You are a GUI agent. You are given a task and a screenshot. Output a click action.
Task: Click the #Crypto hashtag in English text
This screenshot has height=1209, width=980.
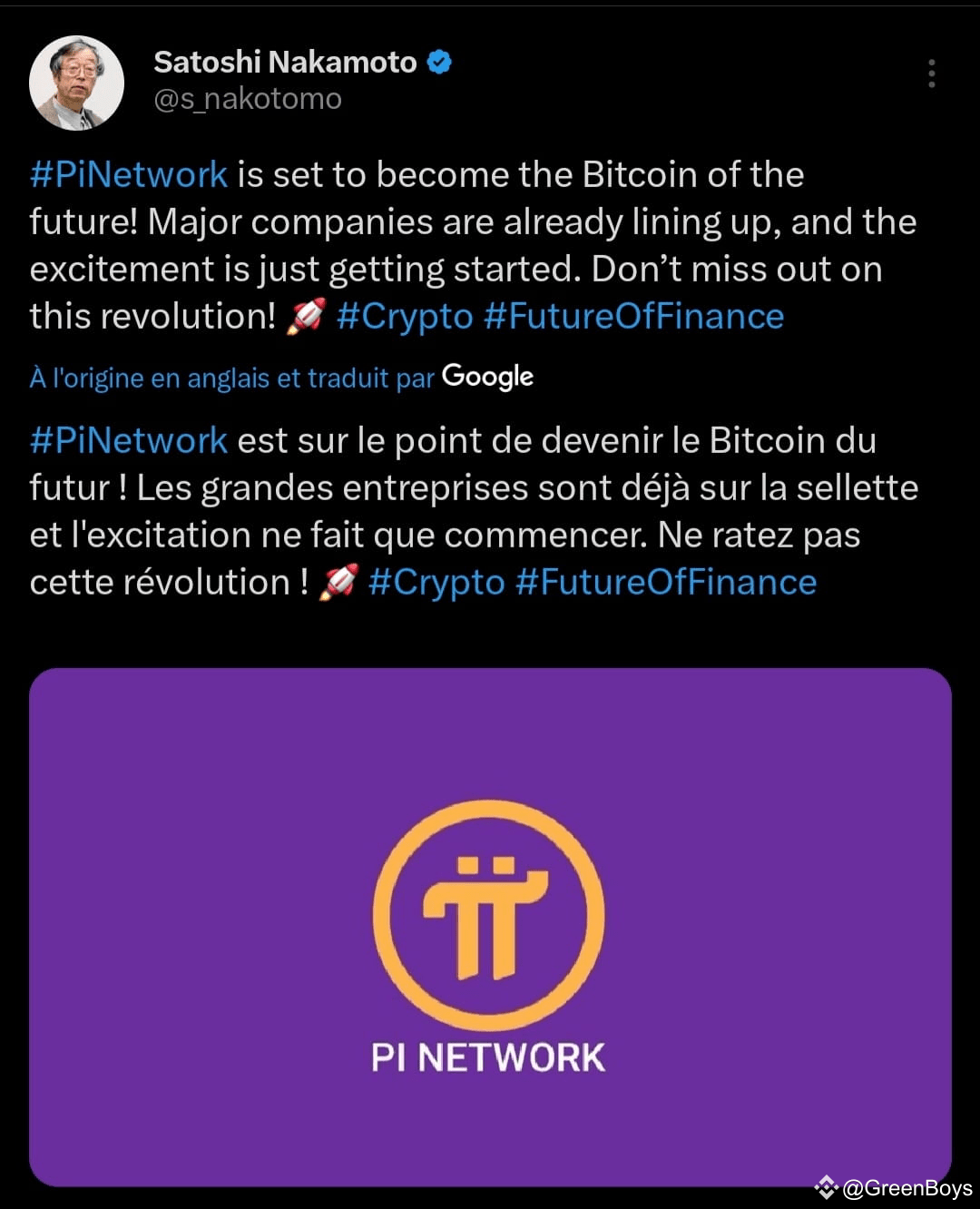[x=404, y=315]
